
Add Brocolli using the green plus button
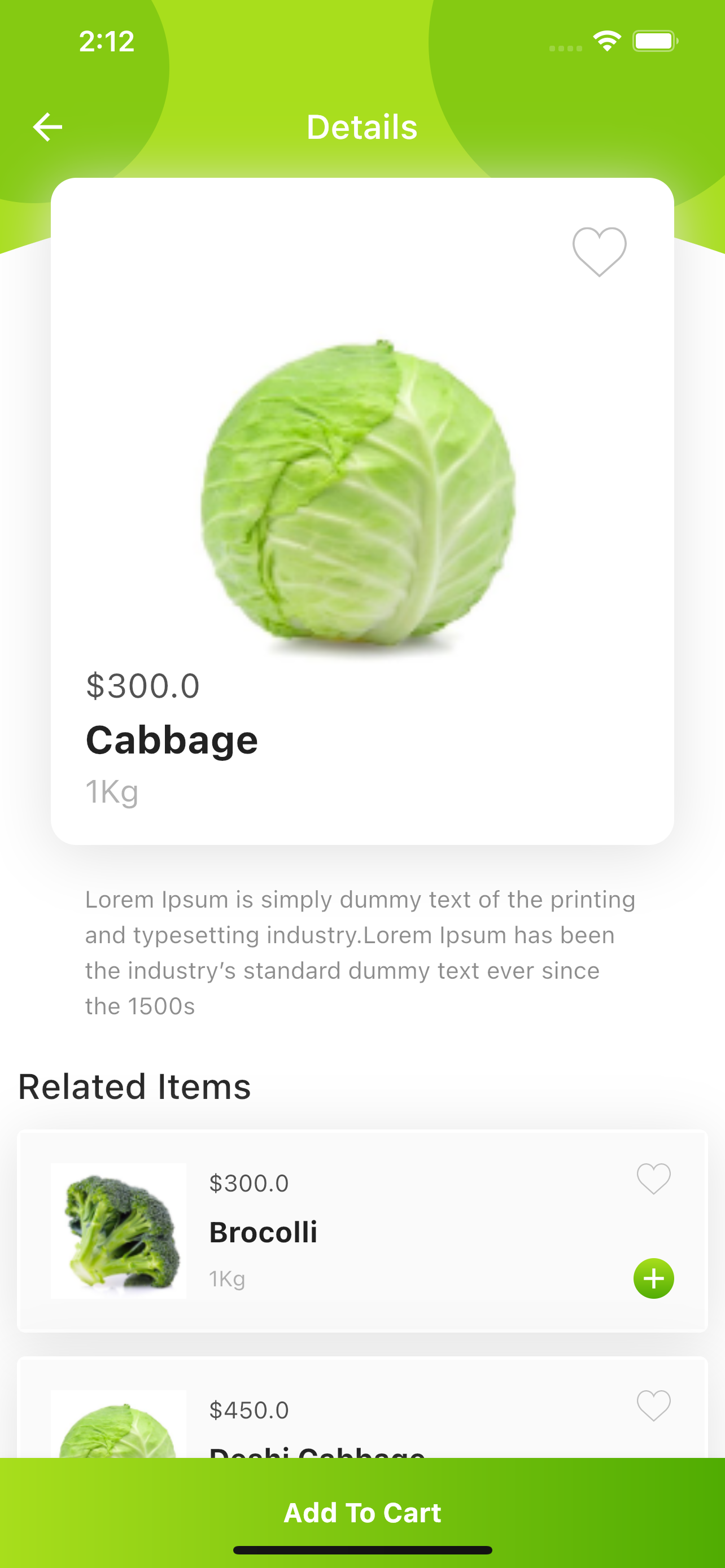click(654, 1278)
